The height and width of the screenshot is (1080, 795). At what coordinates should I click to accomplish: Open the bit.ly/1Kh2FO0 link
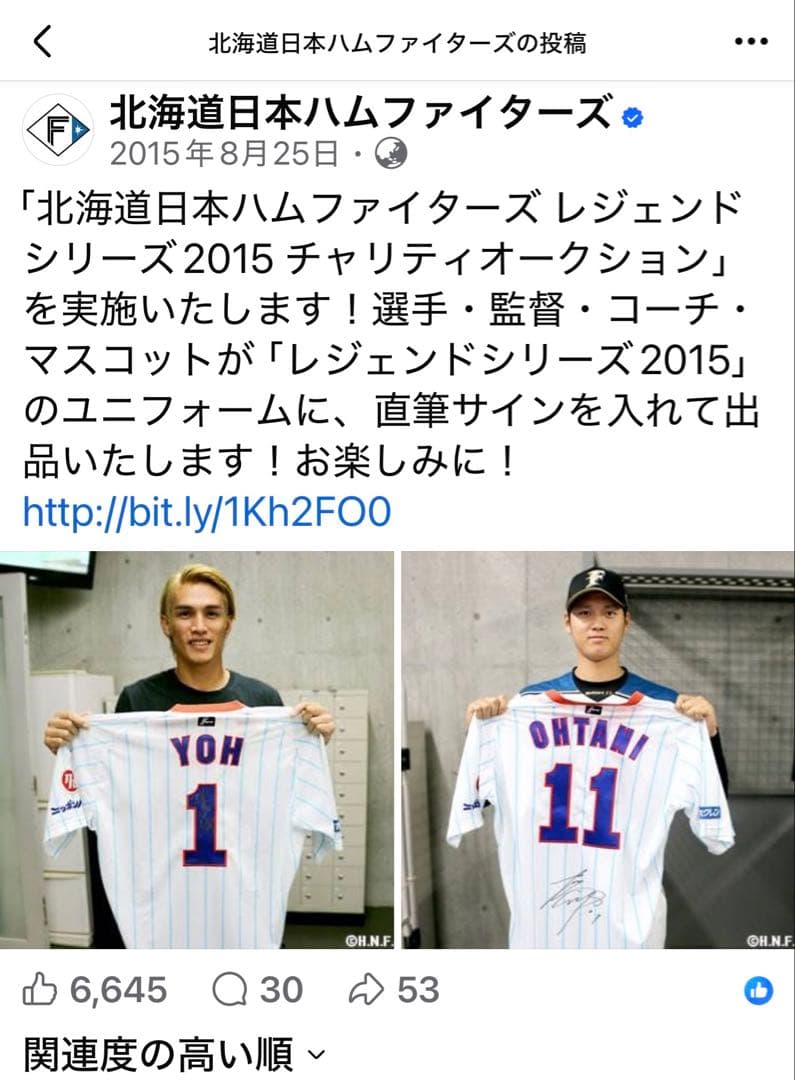tap(206, 513)
